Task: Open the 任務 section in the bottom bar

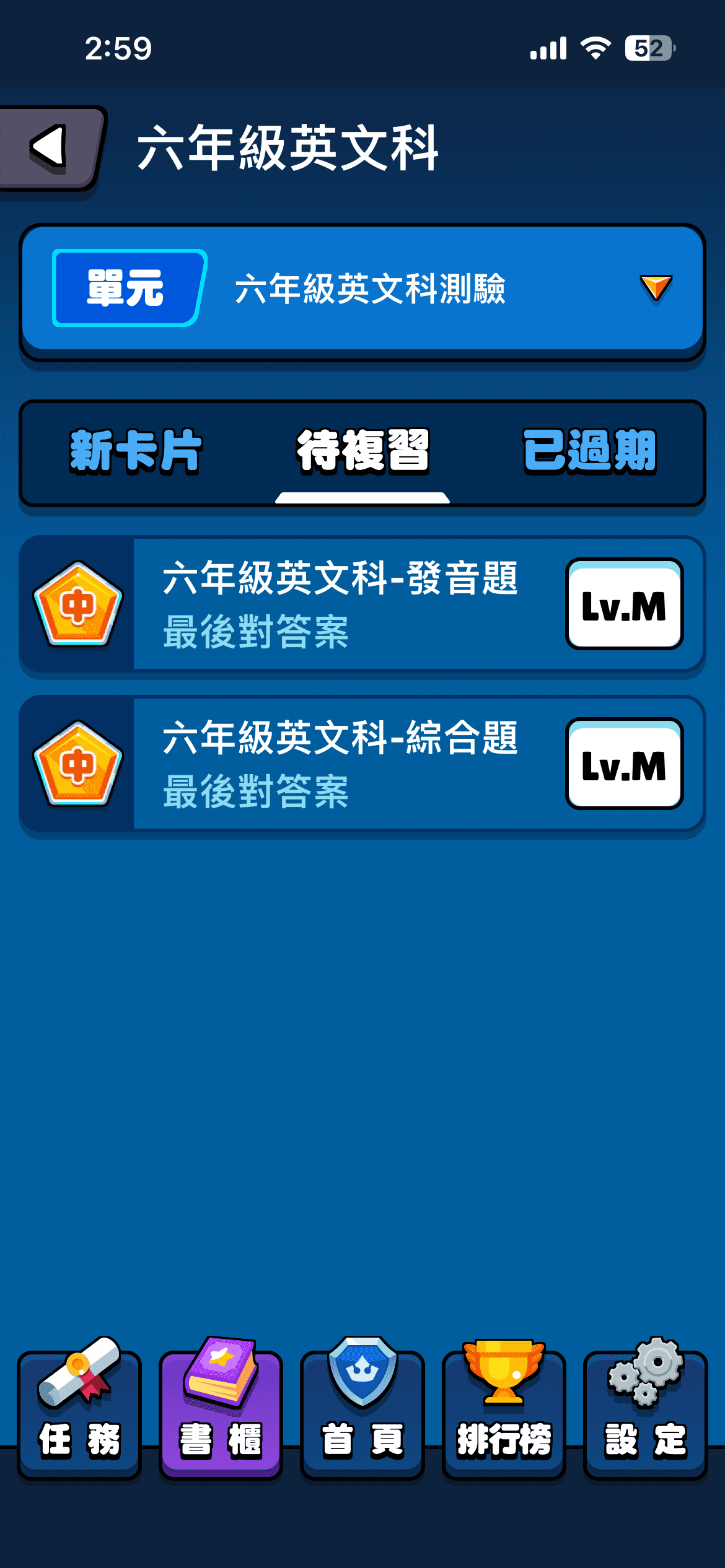Action: pyautogui.click(x=79, y=1411)
